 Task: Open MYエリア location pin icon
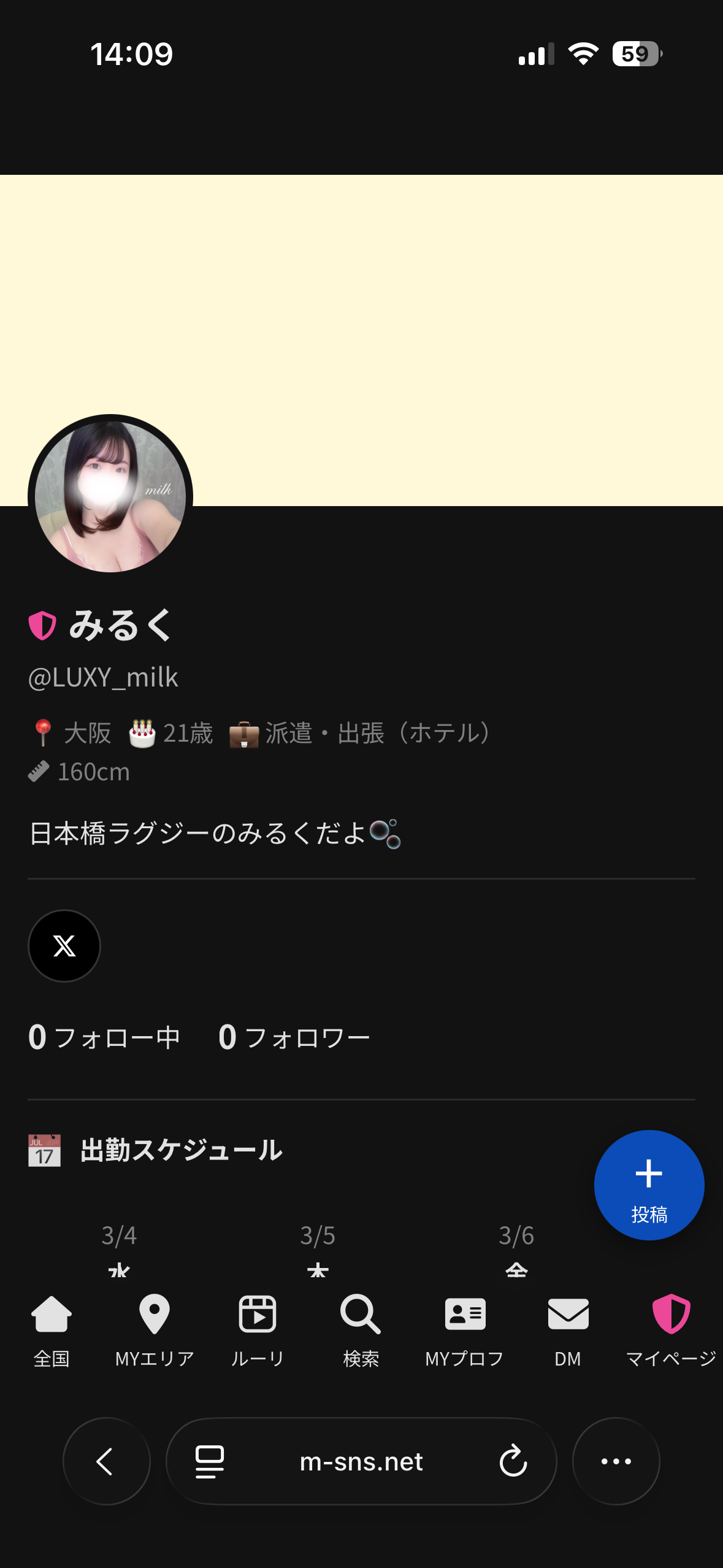click(x=155, y=1315)
